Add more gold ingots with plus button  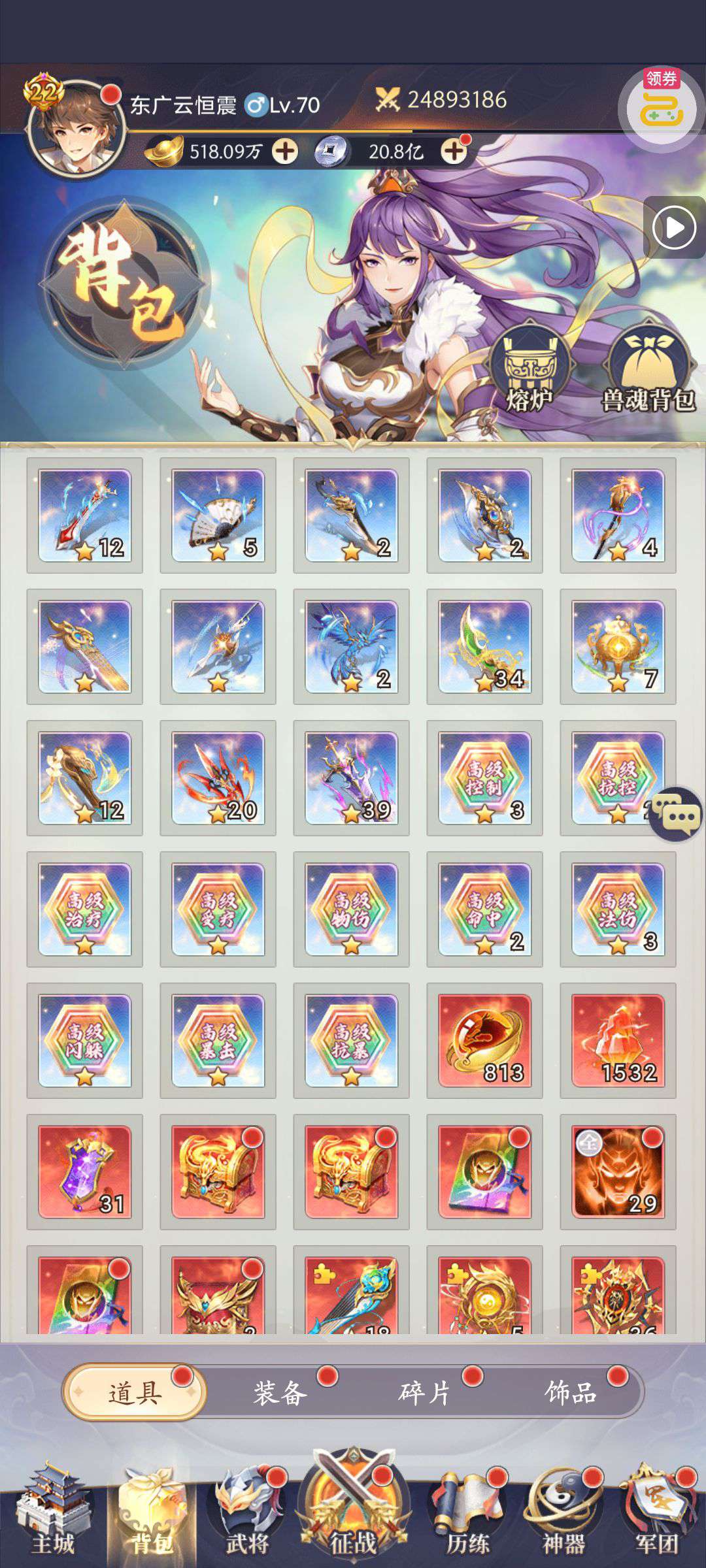(285, 152)
